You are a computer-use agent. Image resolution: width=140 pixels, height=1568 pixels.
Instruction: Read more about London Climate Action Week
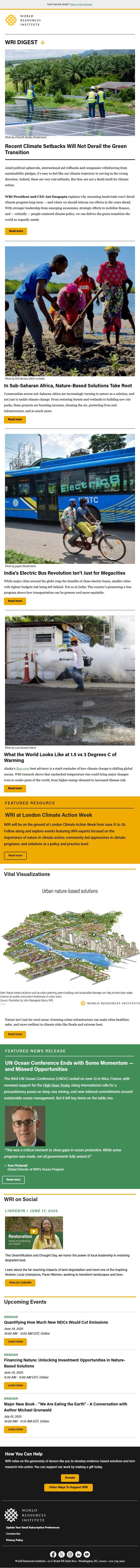click(15, 855)
